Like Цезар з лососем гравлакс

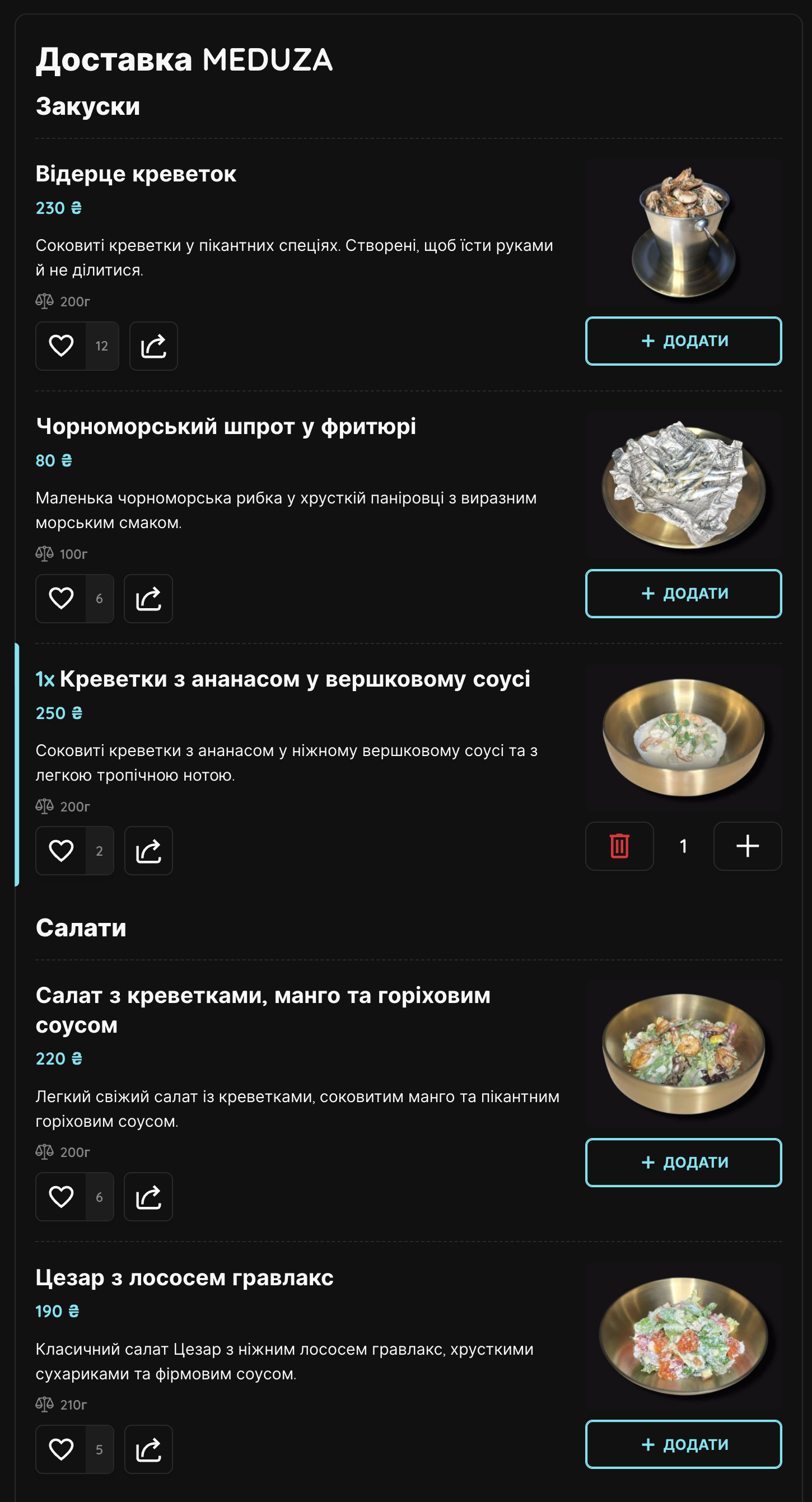pos(61,1449)
